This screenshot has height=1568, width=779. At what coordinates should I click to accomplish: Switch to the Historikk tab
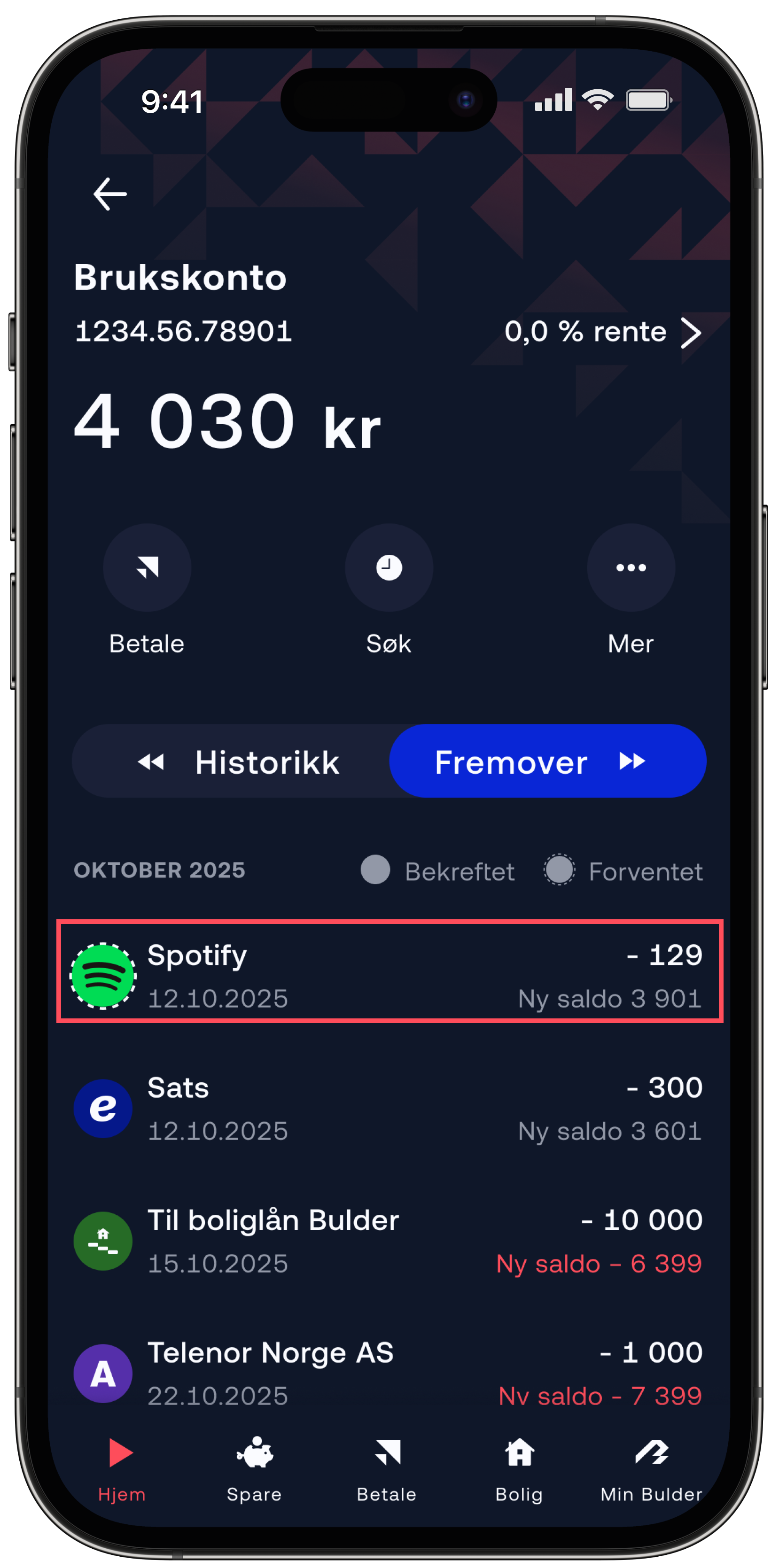(x=266, y=761)
